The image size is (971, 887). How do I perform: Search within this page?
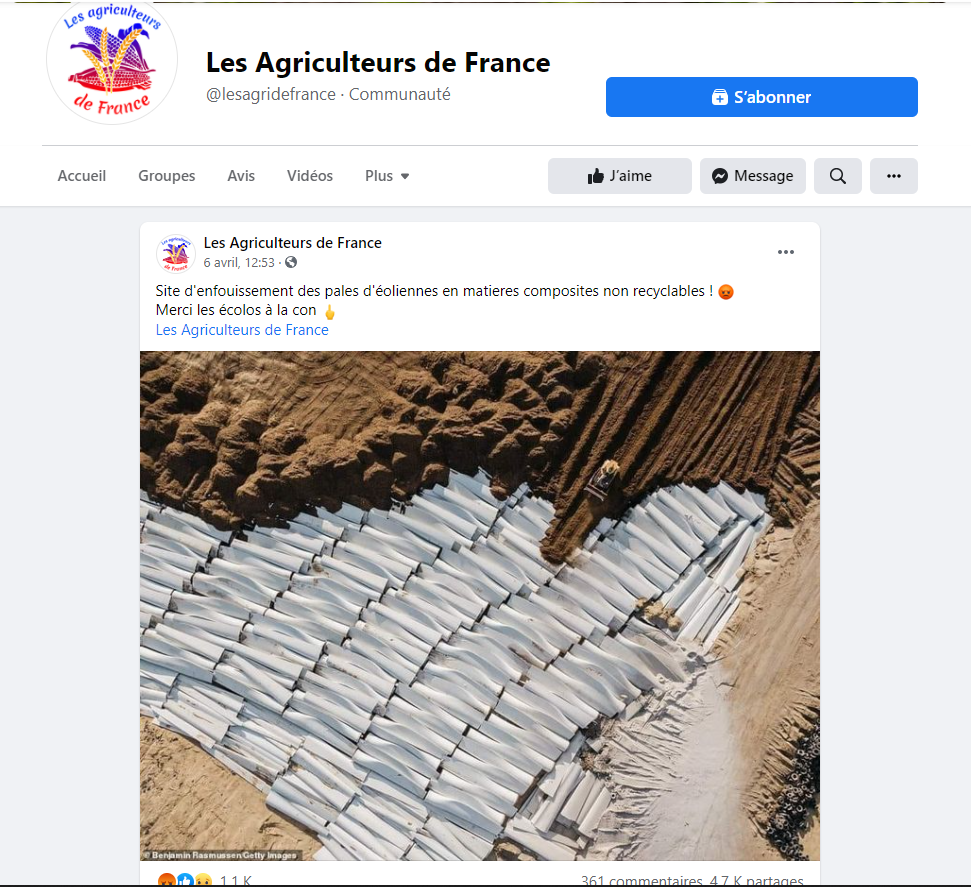coord(837,176)
